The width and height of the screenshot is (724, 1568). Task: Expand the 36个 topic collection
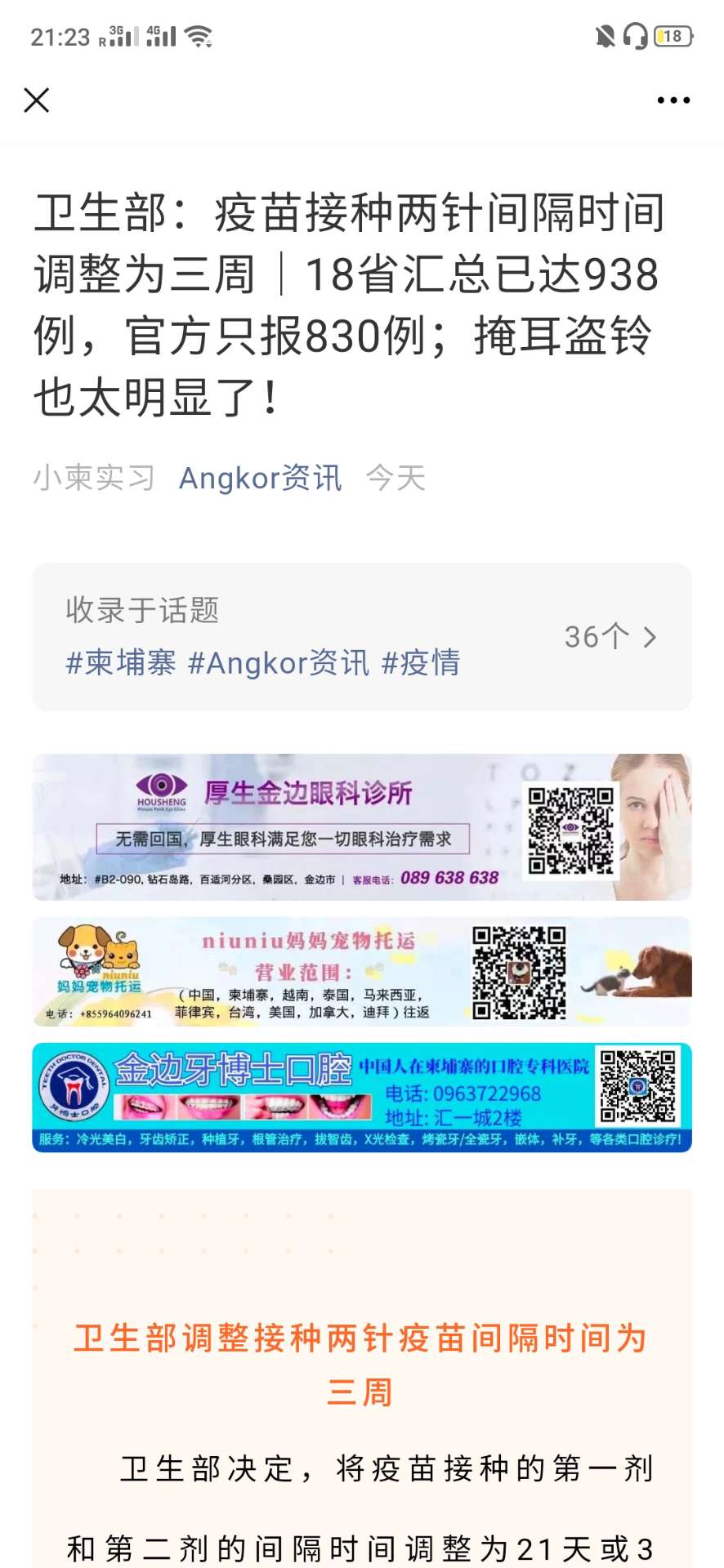pos(610,637)
